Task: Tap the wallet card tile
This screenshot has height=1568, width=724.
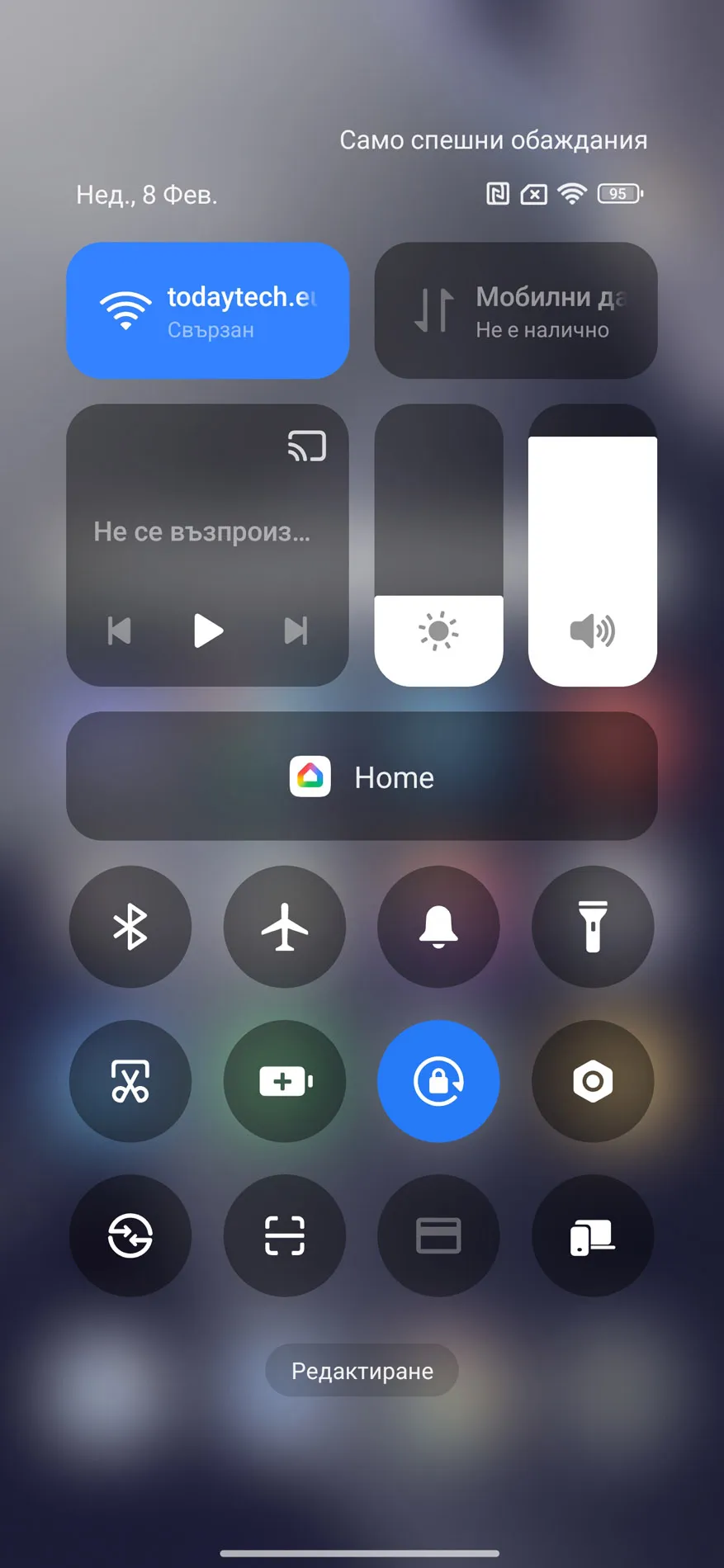Action: 438,1235
